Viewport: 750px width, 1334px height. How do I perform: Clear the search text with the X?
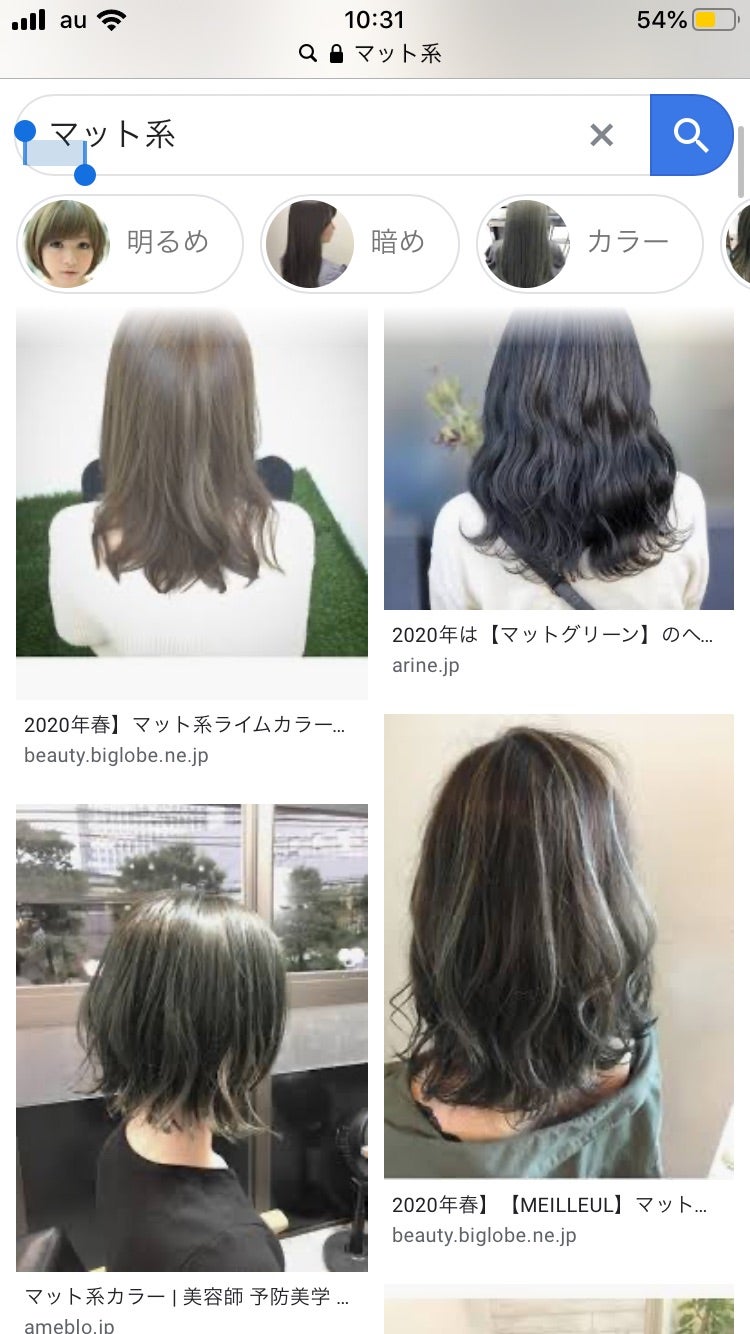click(601, 135)
